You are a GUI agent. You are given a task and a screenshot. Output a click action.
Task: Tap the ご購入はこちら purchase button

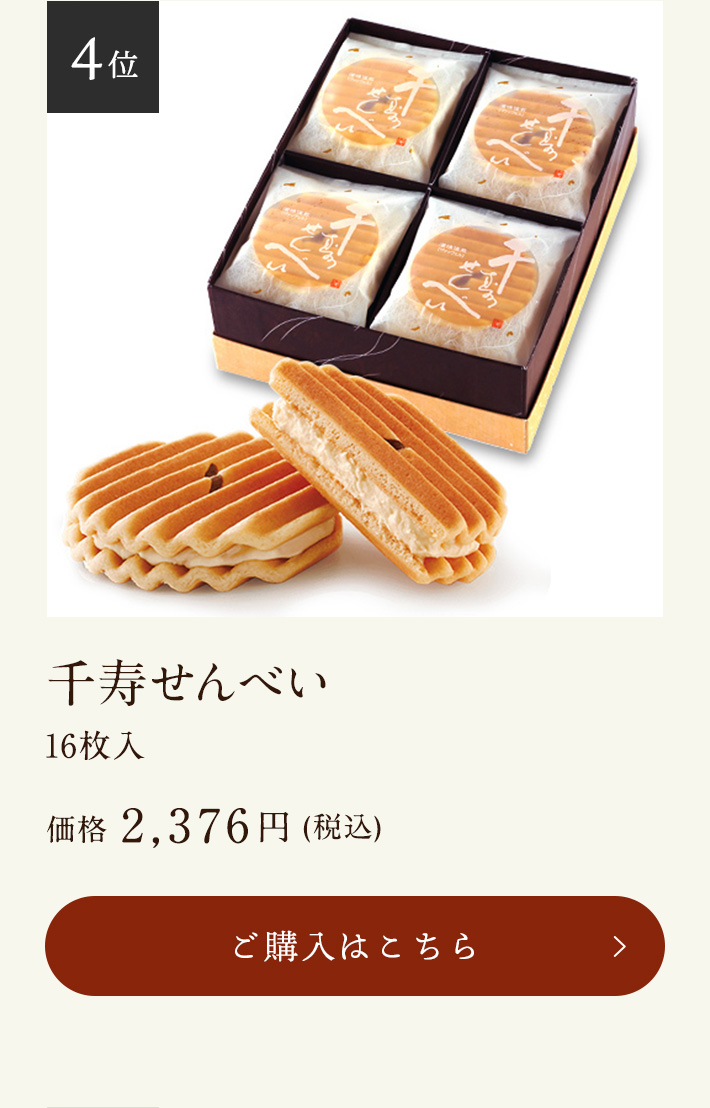[354, 946]
